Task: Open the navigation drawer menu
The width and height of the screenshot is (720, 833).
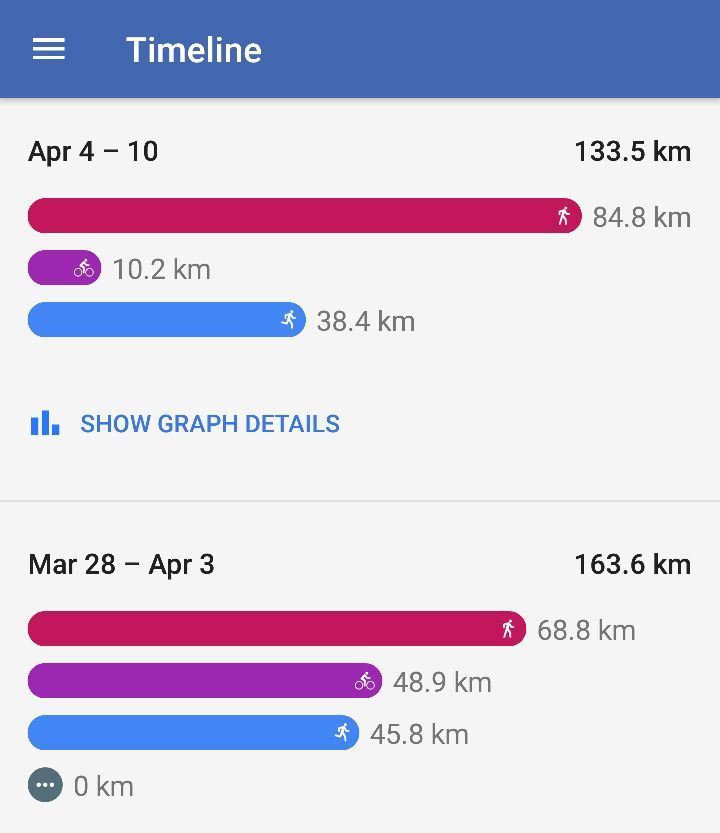Action: point(49,50)
